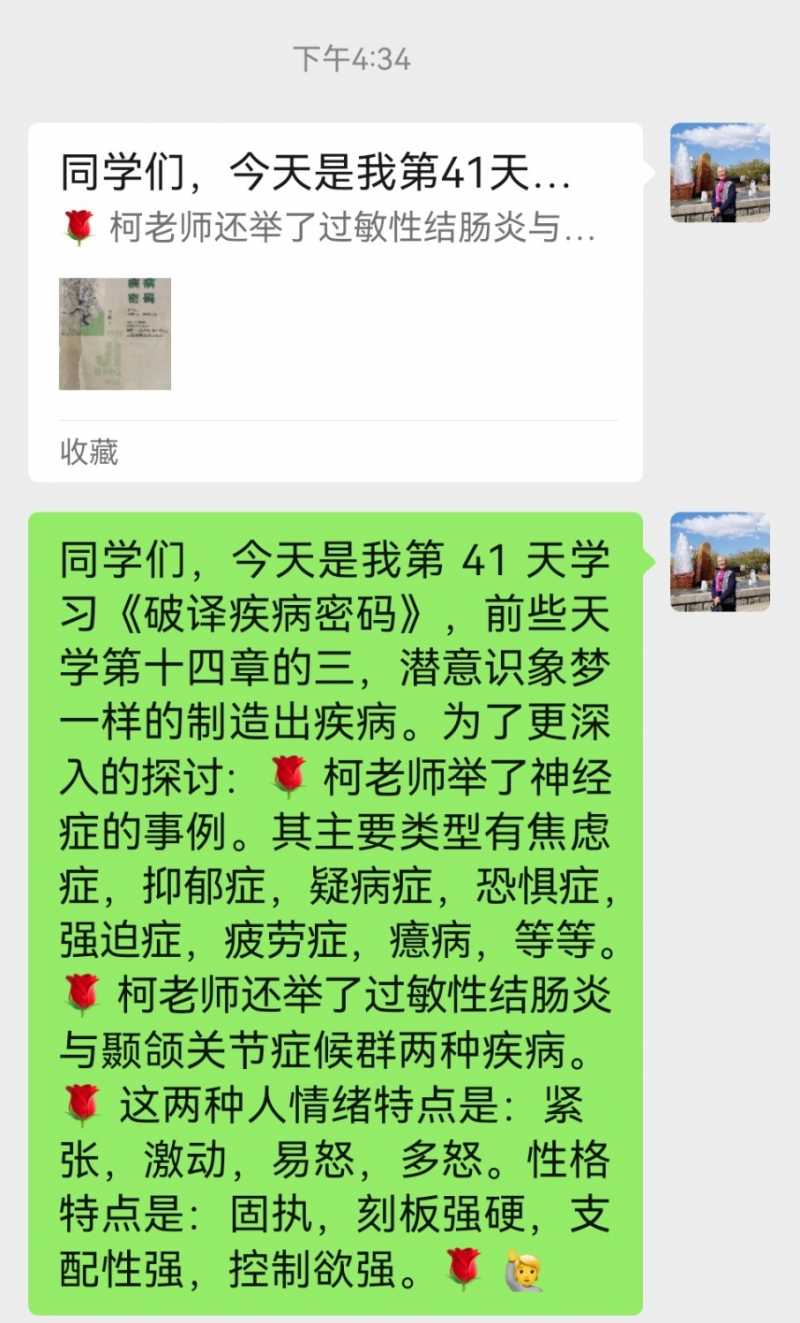Tap the 下午4:34 timestamp
Image resolution: width=800 pixels, height=1323 pixels.
(352, 60)
